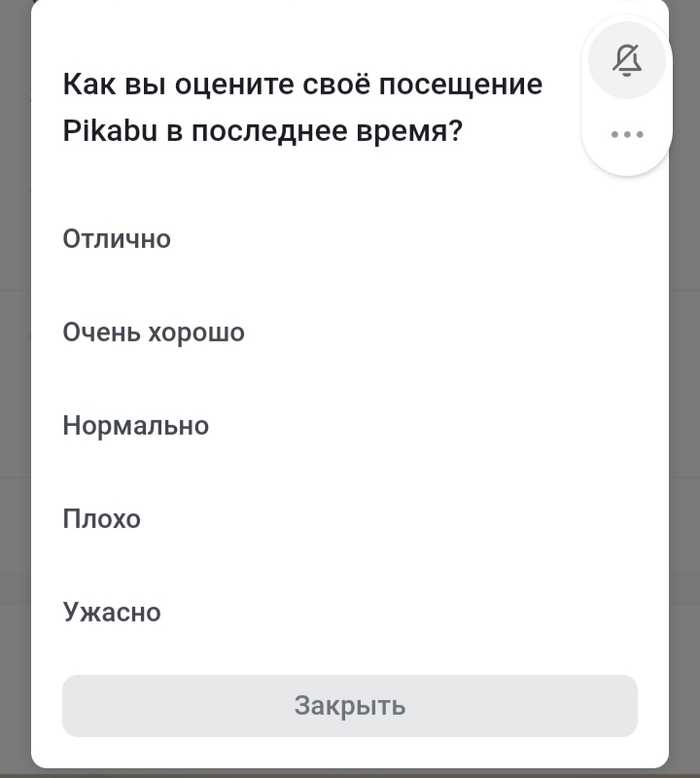Select the Отлично rating option
The height and width of the screenshot is (778, 700).
coord(117,239)
